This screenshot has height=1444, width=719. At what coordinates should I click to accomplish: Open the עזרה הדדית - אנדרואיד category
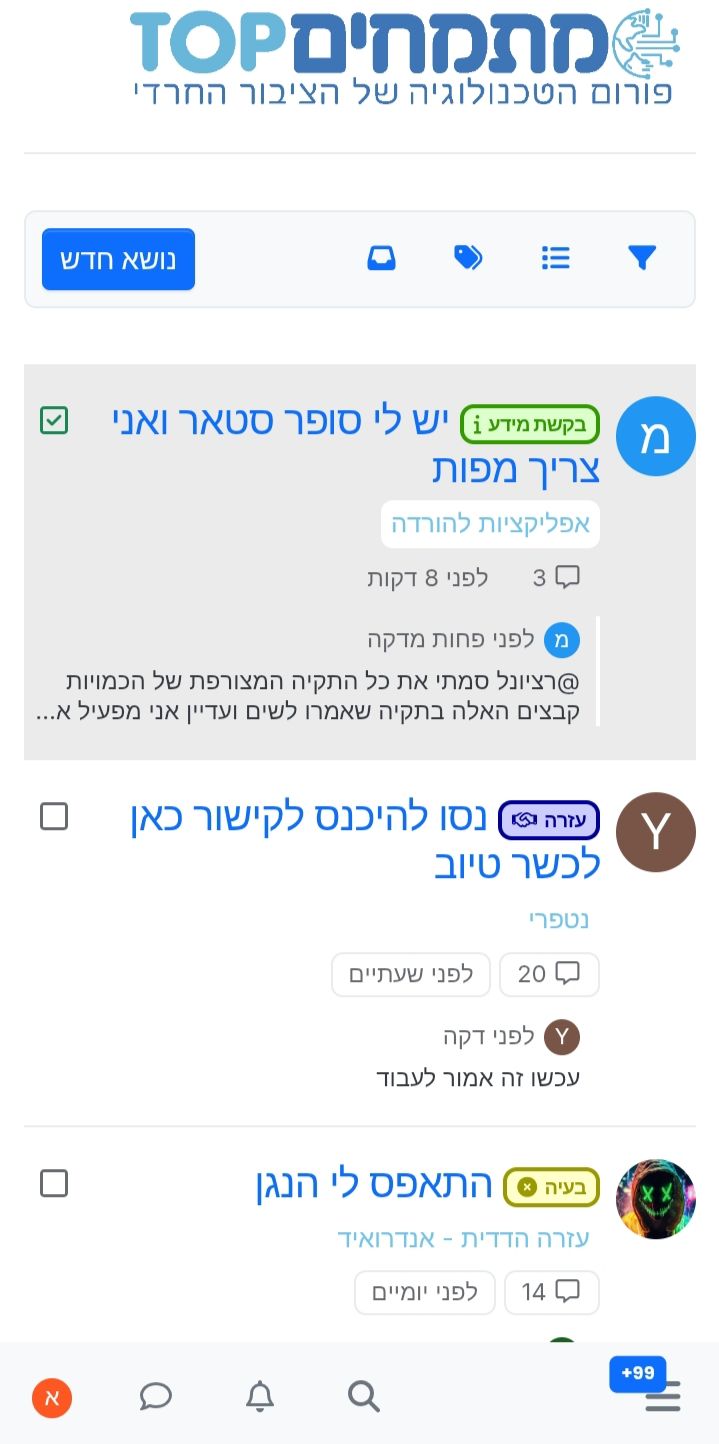[463, 1239]
